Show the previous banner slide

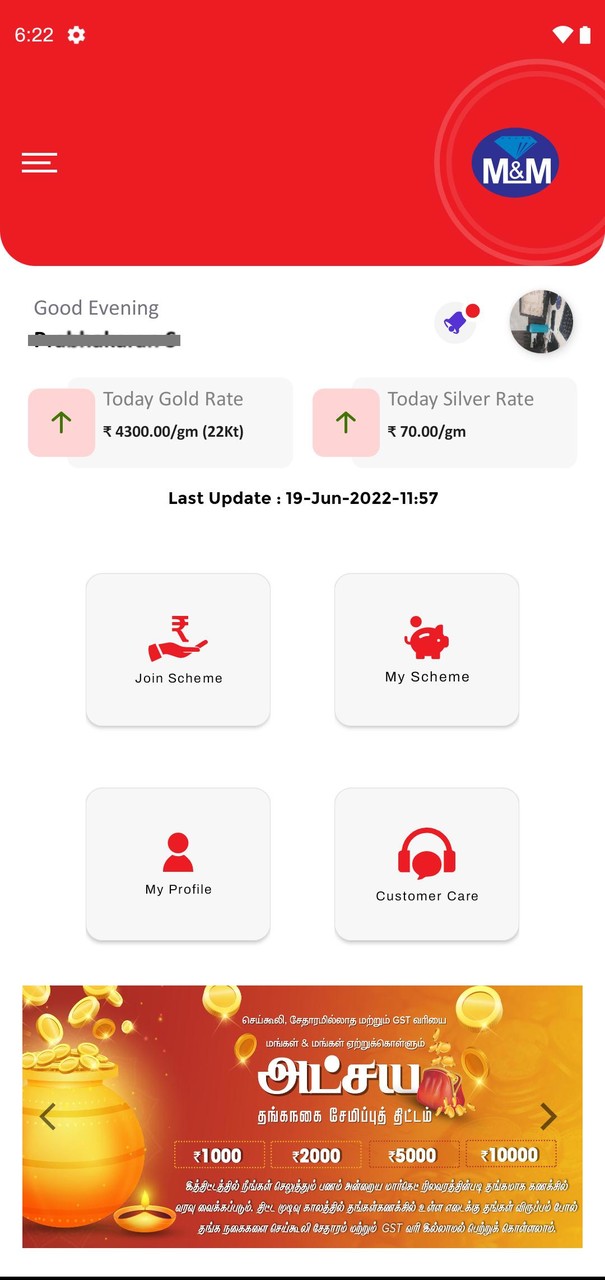[47, 1116]
